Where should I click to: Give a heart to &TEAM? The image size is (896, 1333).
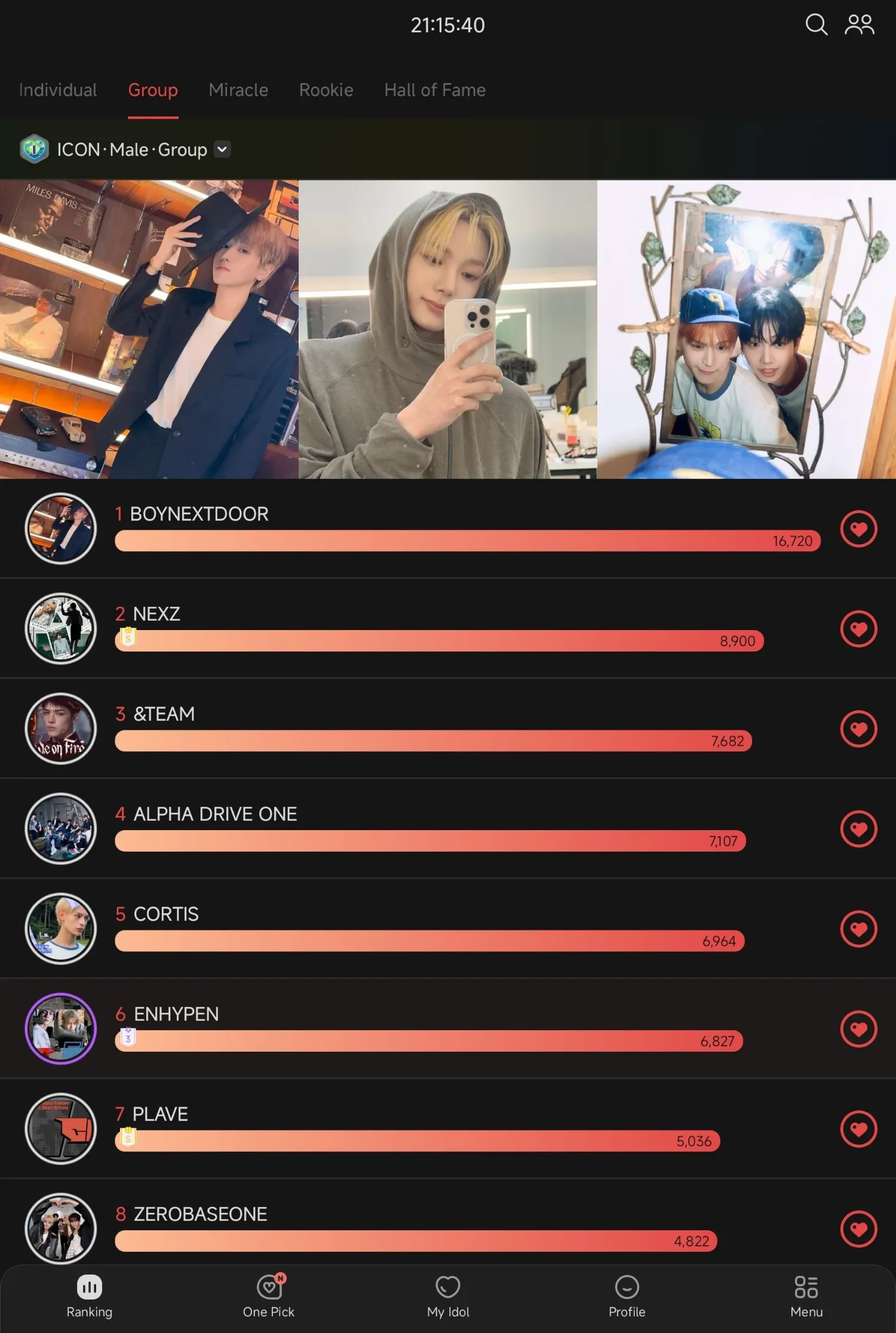[x=858, y=729]
